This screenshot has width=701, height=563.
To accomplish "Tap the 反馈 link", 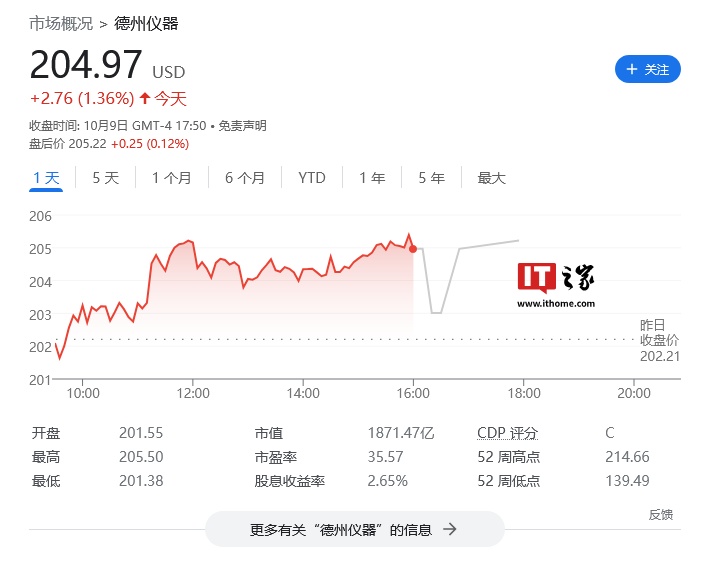I will tap(660, 514).
